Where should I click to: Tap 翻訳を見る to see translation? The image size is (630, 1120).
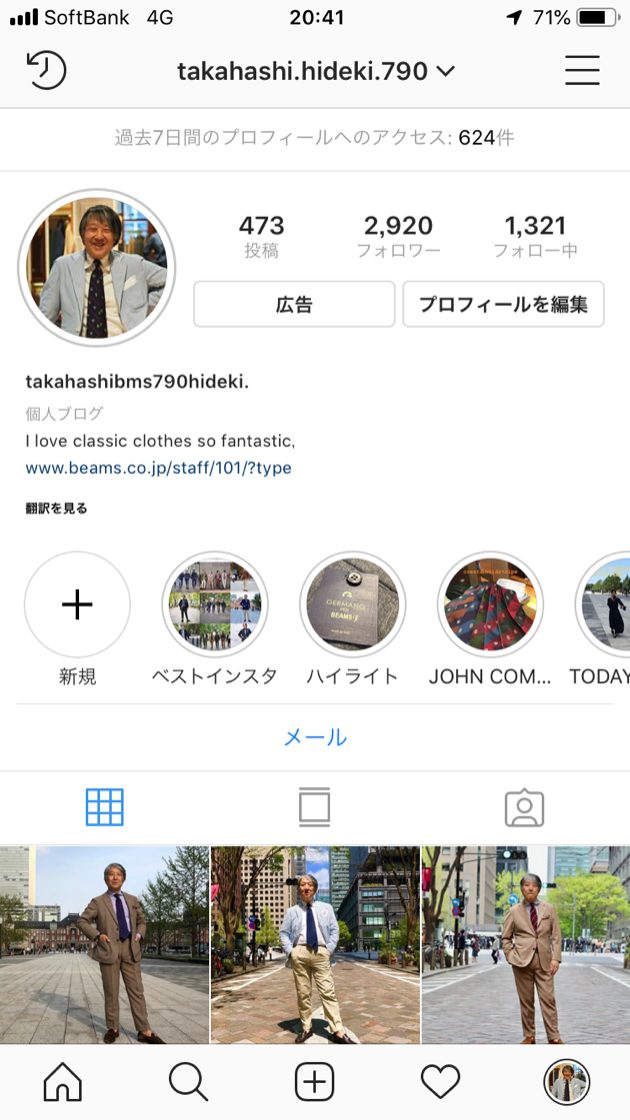coord(57,508)
